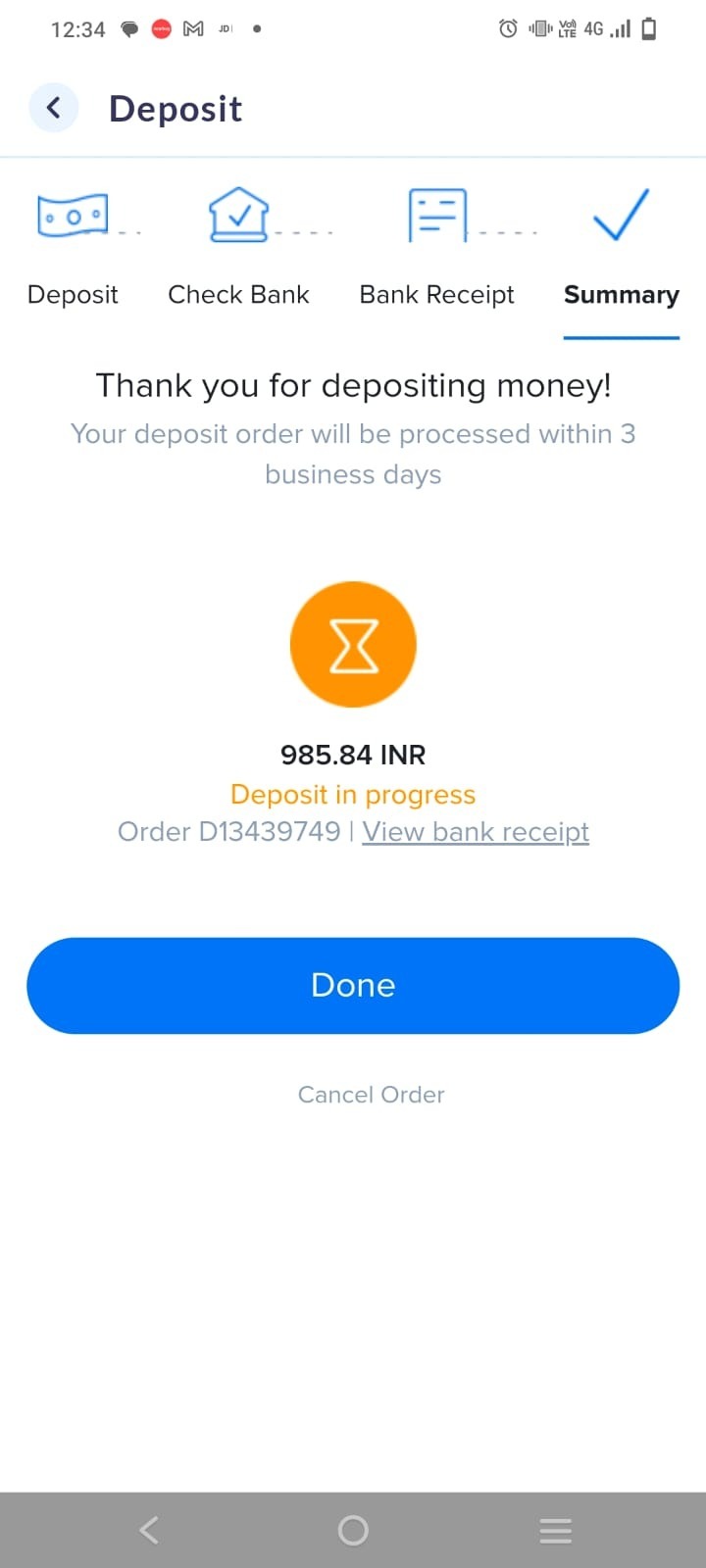Viewport: 706px width, 1568px height.
Task: Select the Check Bank house icon
Action: point(238,214)
